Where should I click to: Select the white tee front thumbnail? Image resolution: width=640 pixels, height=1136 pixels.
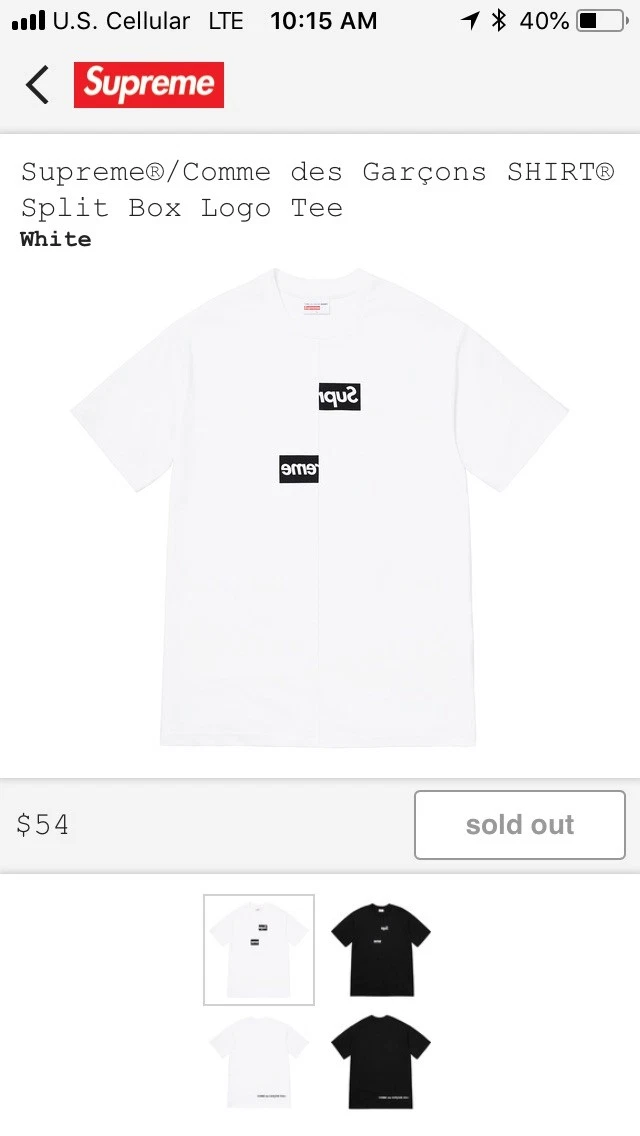point(259,949)
